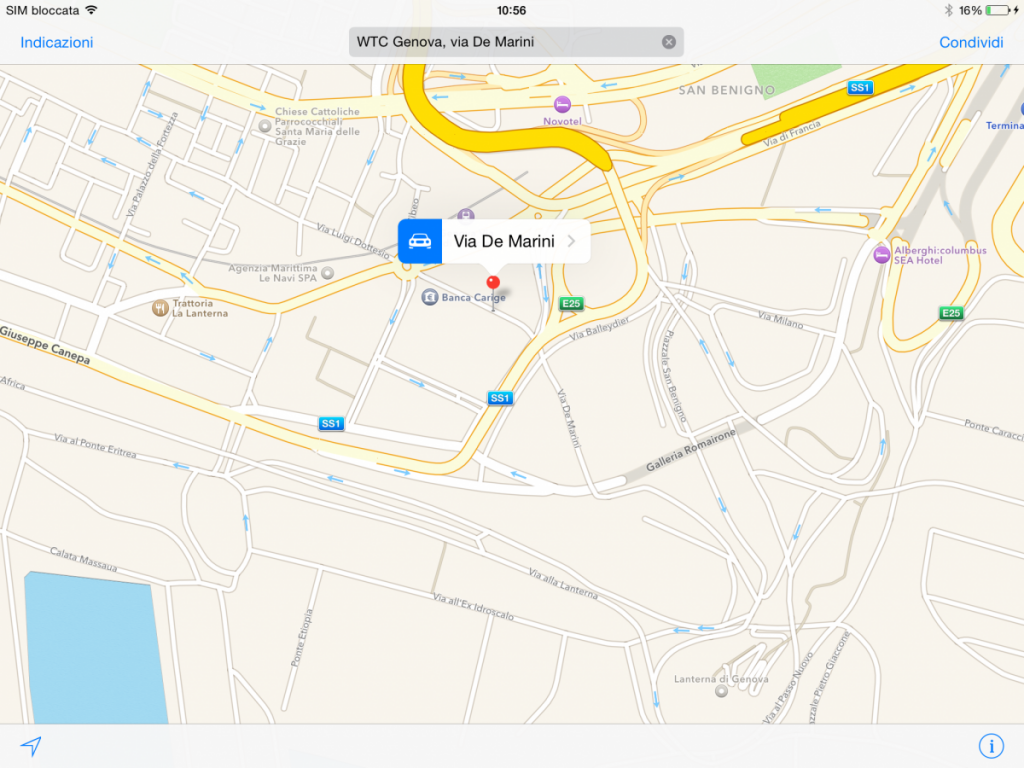
Task: Get driving directions via car icon
Action: pyautogui.click(x=420, y=241)
